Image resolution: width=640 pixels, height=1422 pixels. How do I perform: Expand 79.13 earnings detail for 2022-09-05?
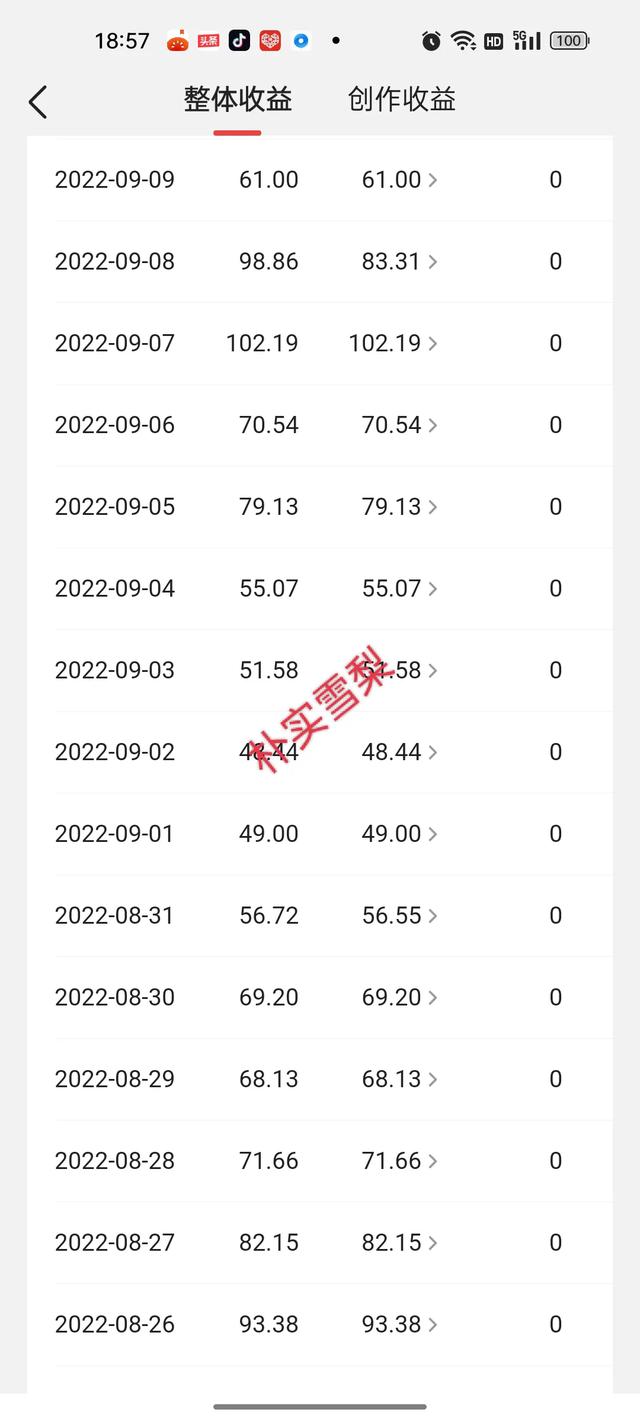(400, 507)
